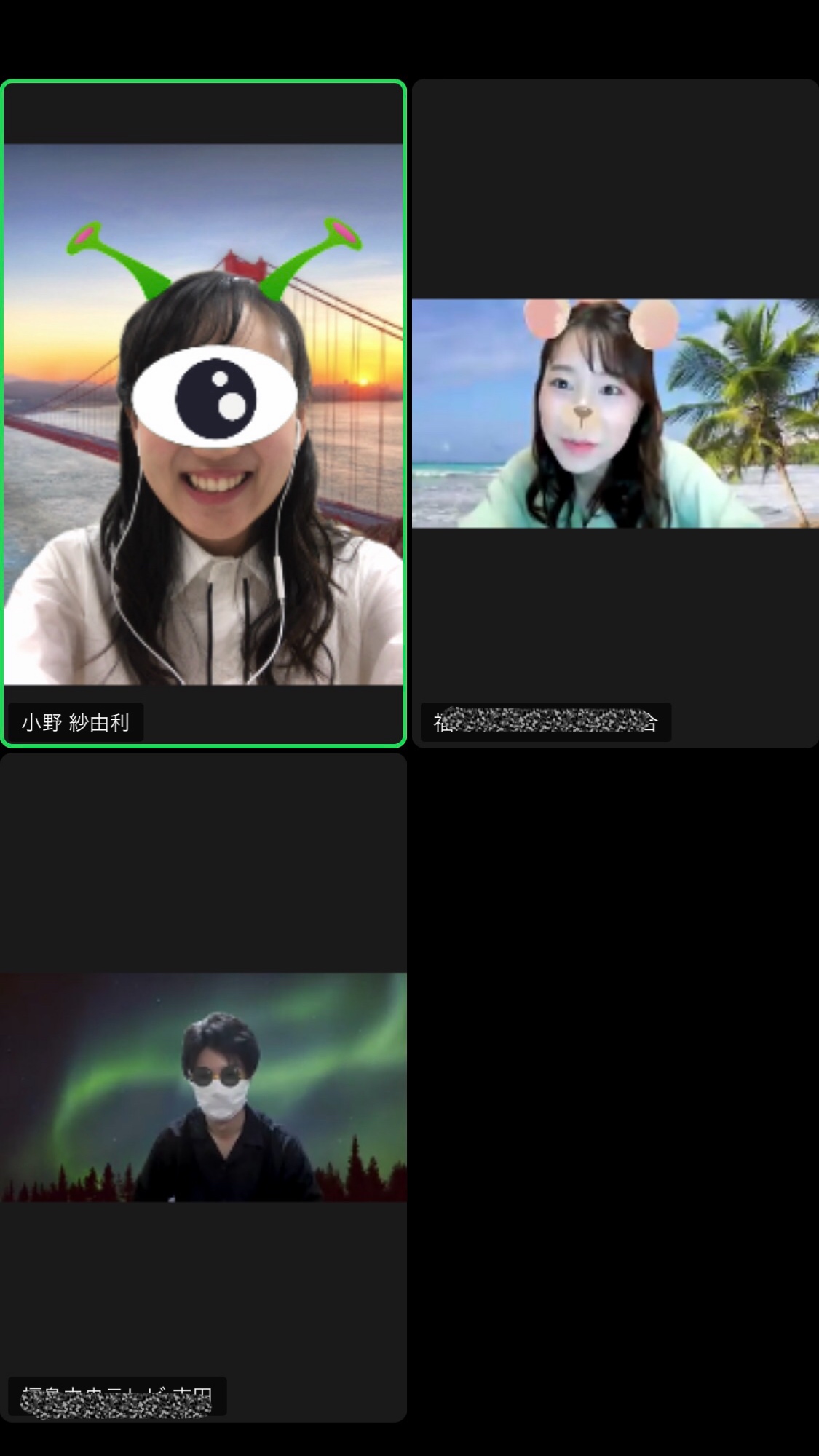
Task: Select the beach-background participant's video tile
Action: [x=615, y=414]
